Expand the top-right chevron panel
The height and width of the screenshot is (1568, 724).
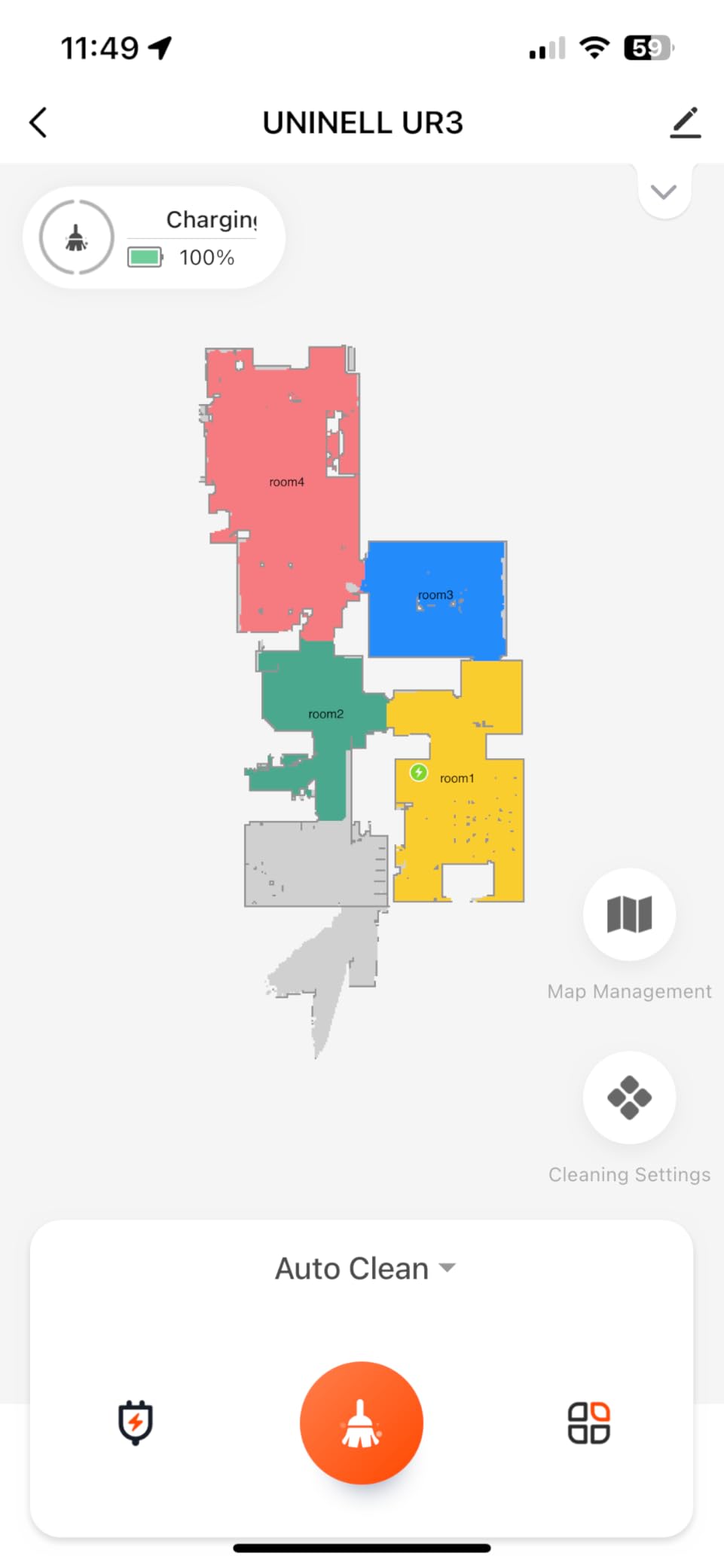point(663,191)
